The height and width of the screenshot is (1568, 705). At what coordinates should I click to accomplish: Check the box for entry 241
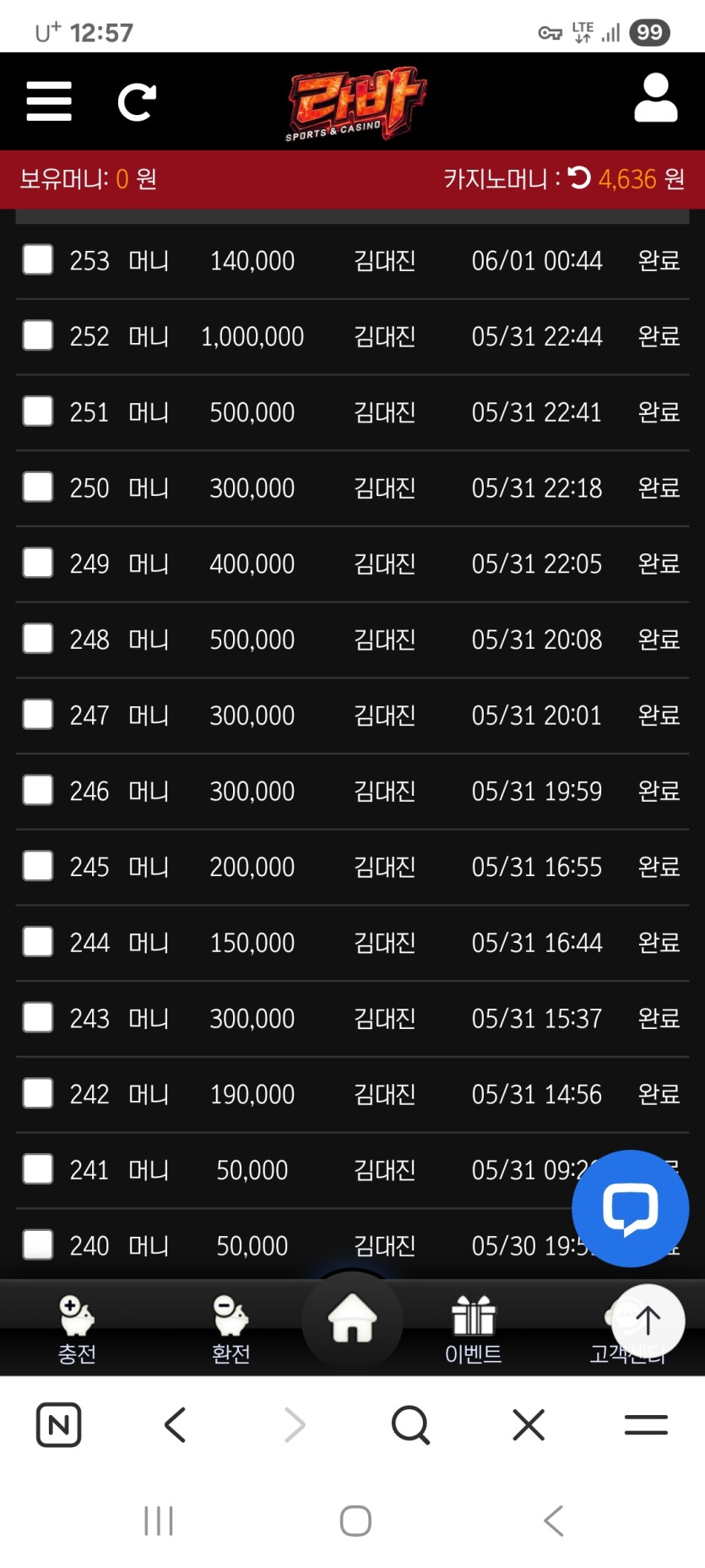[x=38, y=1169]
